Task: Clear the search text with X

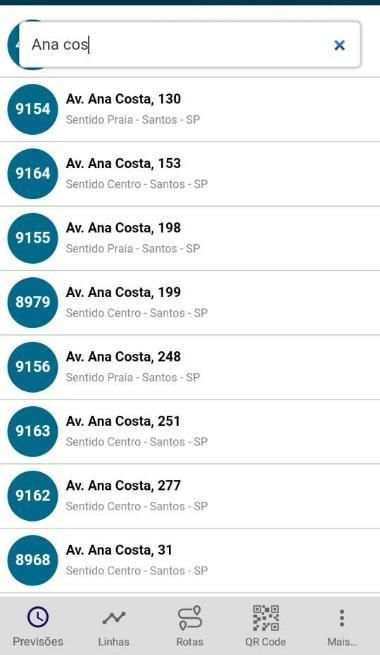Action: coord(339,45)
